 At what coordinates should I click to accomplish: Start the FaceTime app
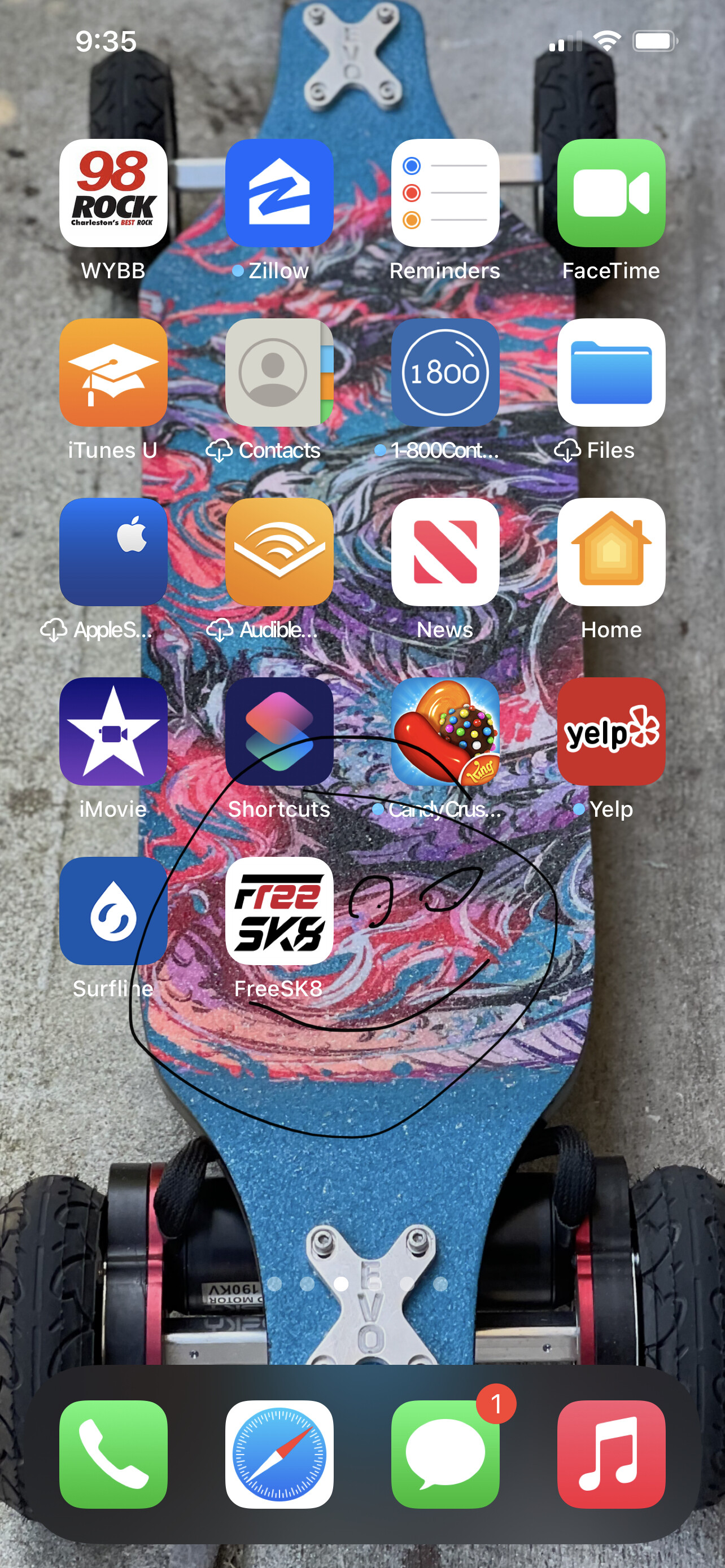(x=610, y=193)
